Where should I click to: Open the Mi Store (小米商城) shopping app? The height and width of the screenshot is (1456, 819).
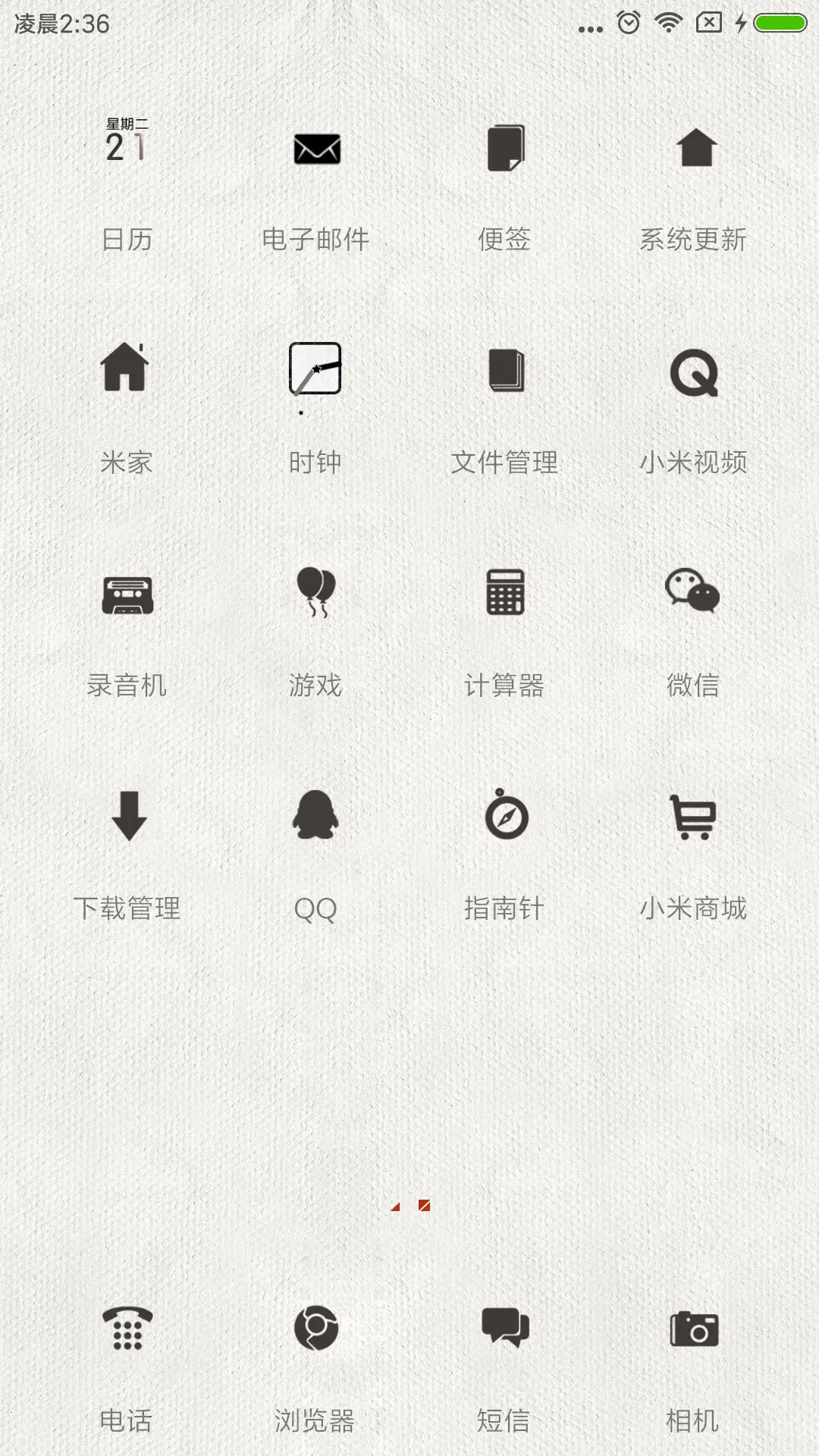693,819
